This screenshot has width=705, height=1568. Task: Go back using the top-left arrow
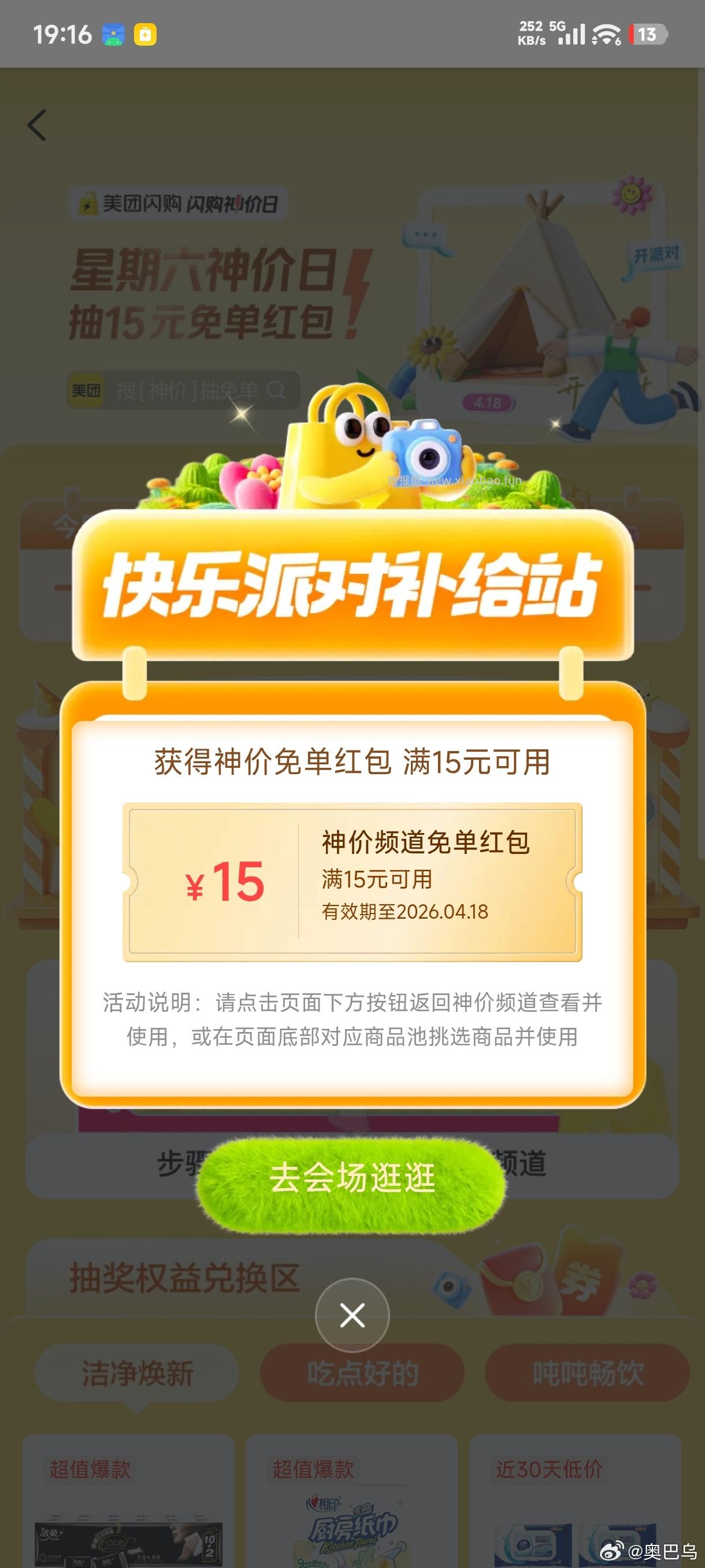[37, 125]
